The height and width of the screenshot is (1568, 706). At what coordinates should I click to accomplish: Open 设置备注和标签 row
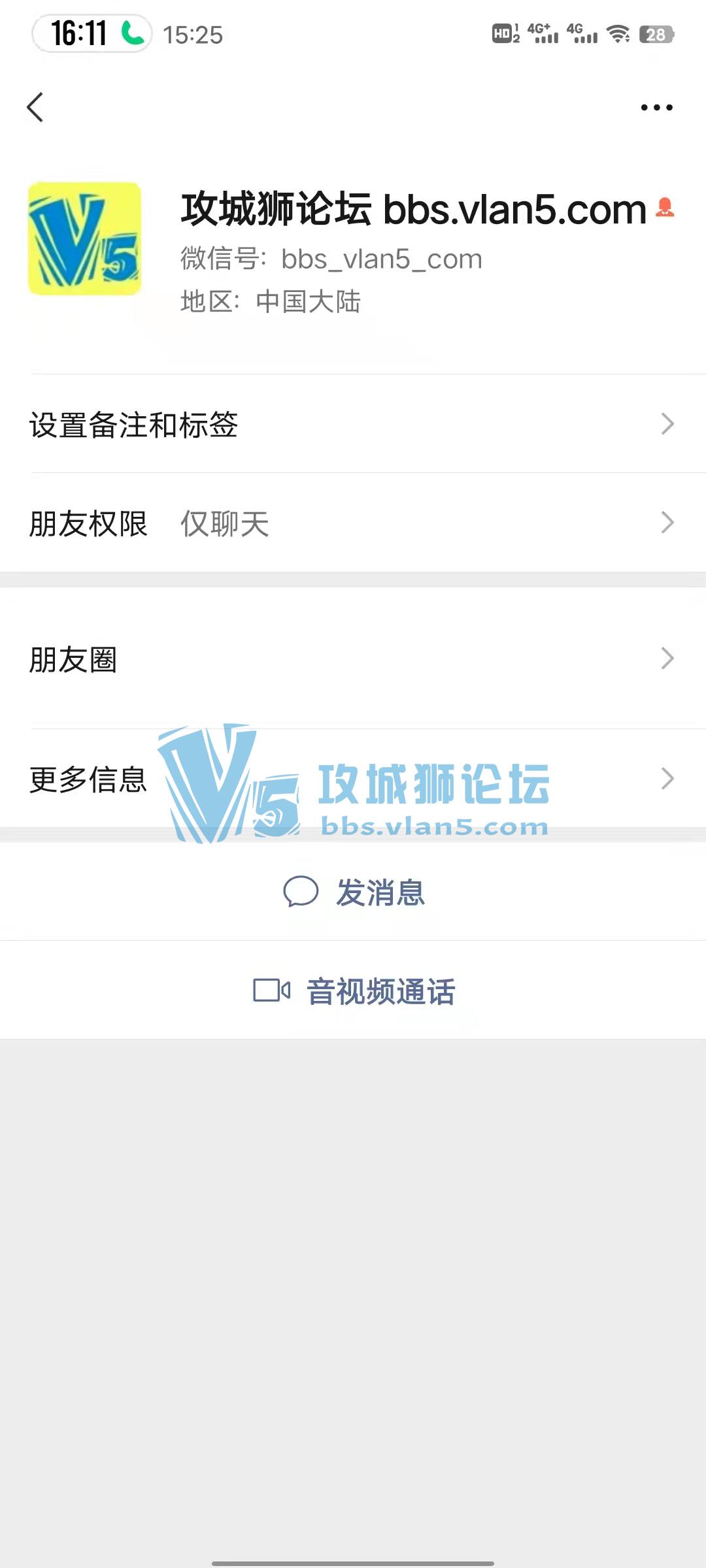tap(353, 424)
